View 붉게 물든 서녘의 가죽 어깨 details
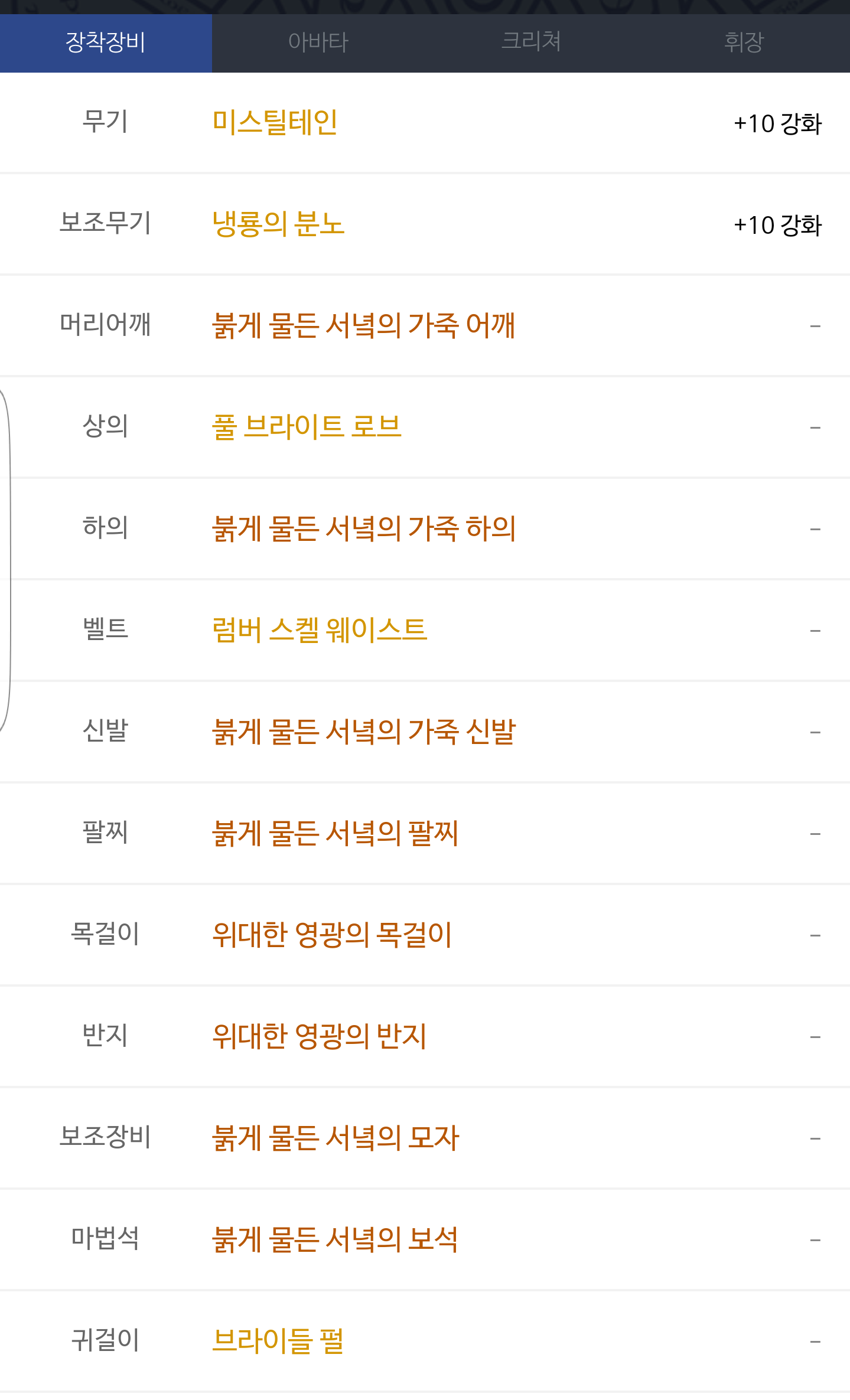Viewport: 850px width, 1400px height. click(364, 326)
